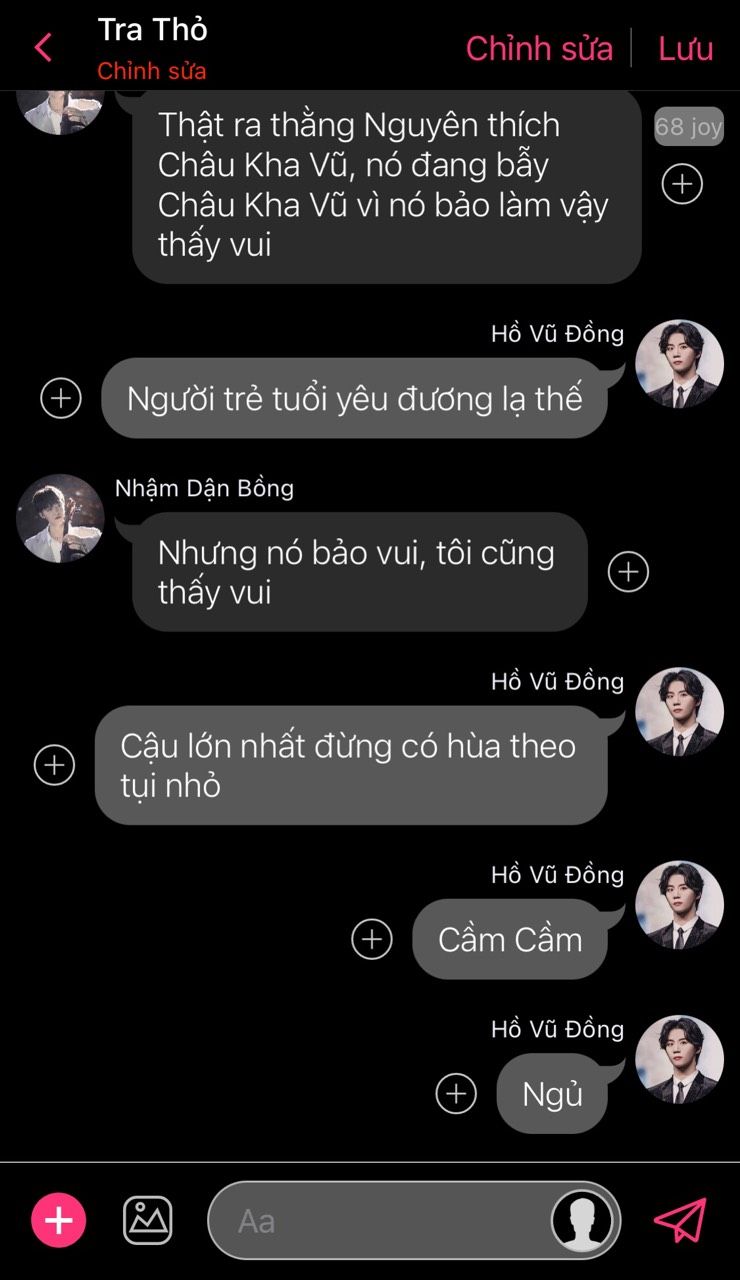The width and height of the screenshot is (740, 1280).
Task: Tap Nhậm Dận Bồng's avatar
Action: (x=60, y=518)
